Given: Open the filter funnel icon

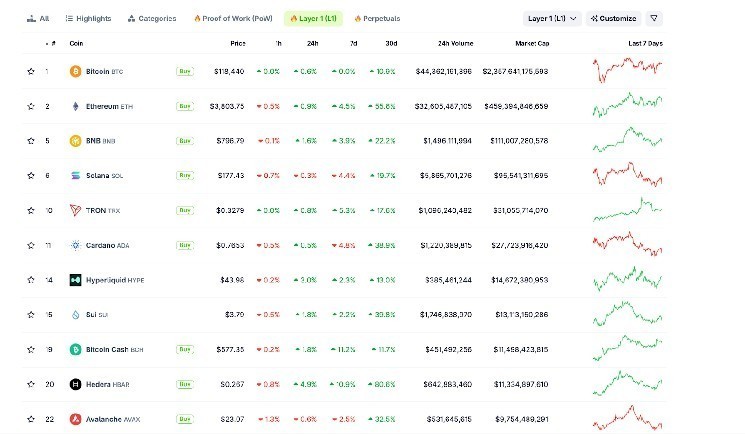Looking at the screenshot, I should tap(654, 18).
